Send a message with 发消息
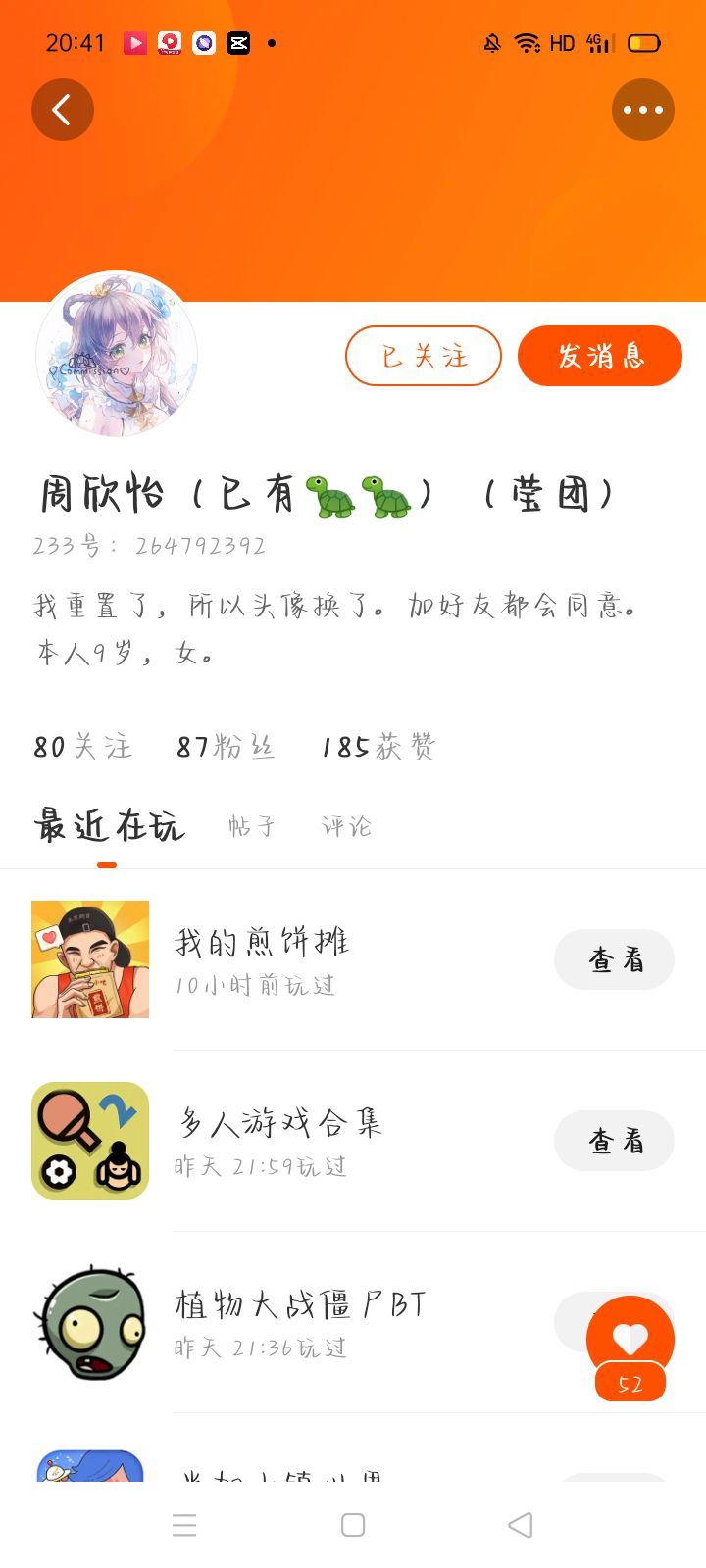The width and height of the screenshot is (706, 1568). pyautogui.click(x=599, y=356)
